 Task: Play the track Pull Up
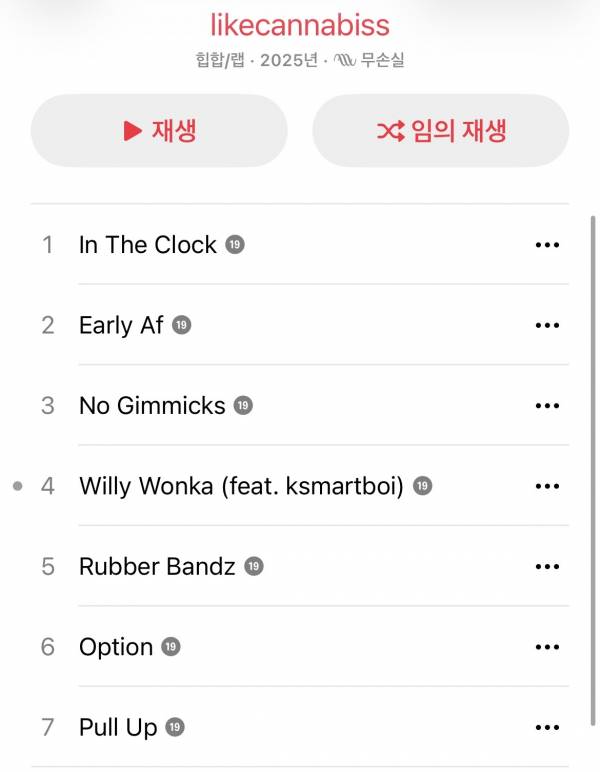click(x=118, y=727)
